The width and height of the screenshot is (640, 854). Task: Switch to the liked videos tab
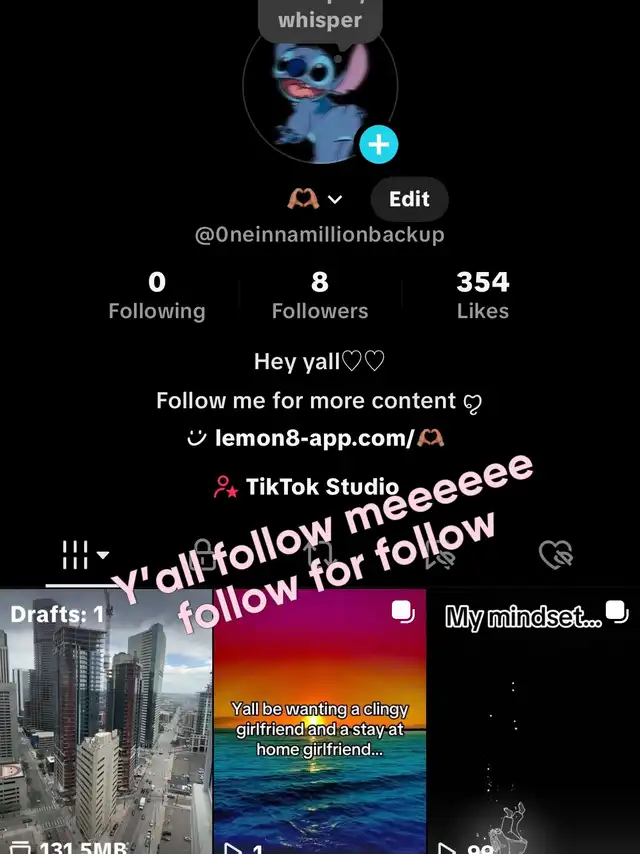(555, 555)
